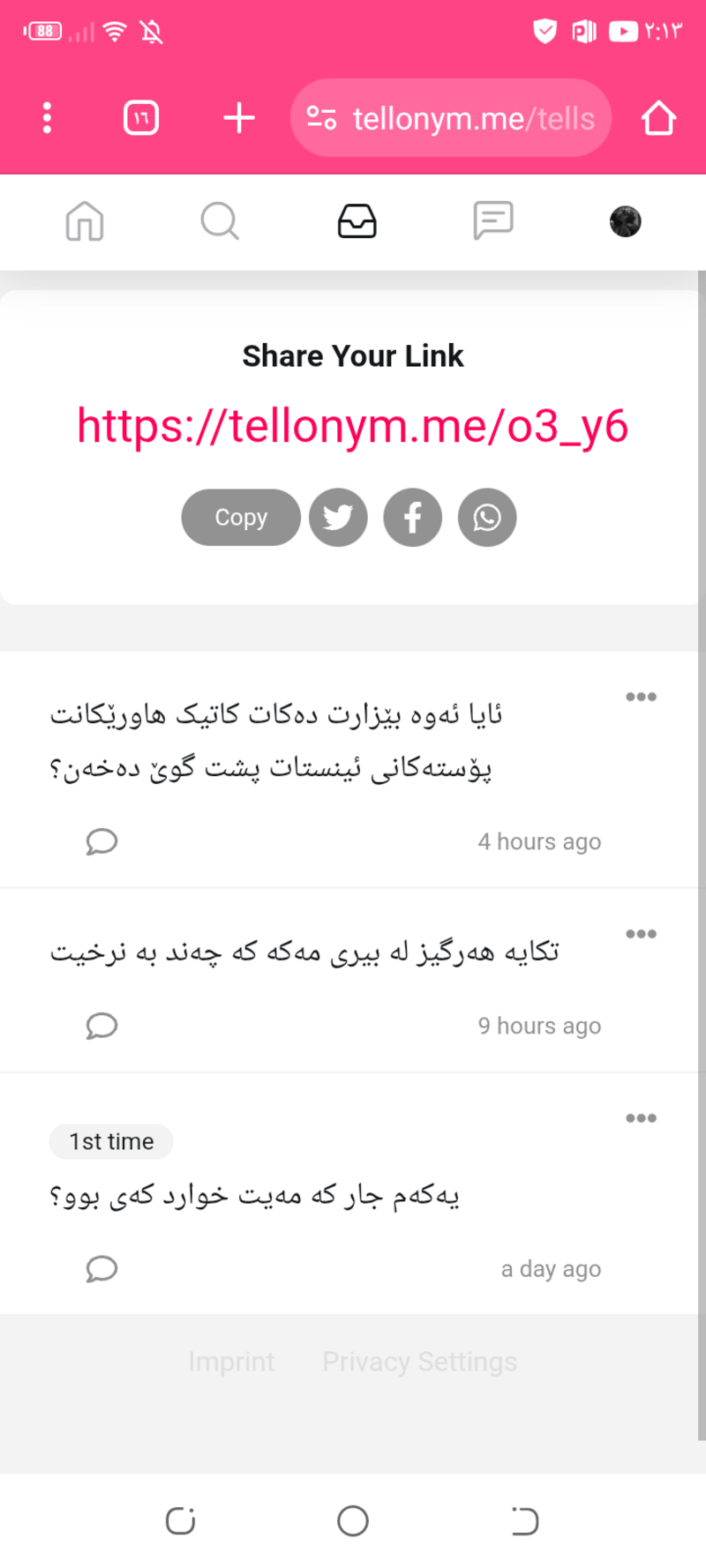
Task: Open options for the 9 hours ago tell
Action: click(x=641, y=934)
